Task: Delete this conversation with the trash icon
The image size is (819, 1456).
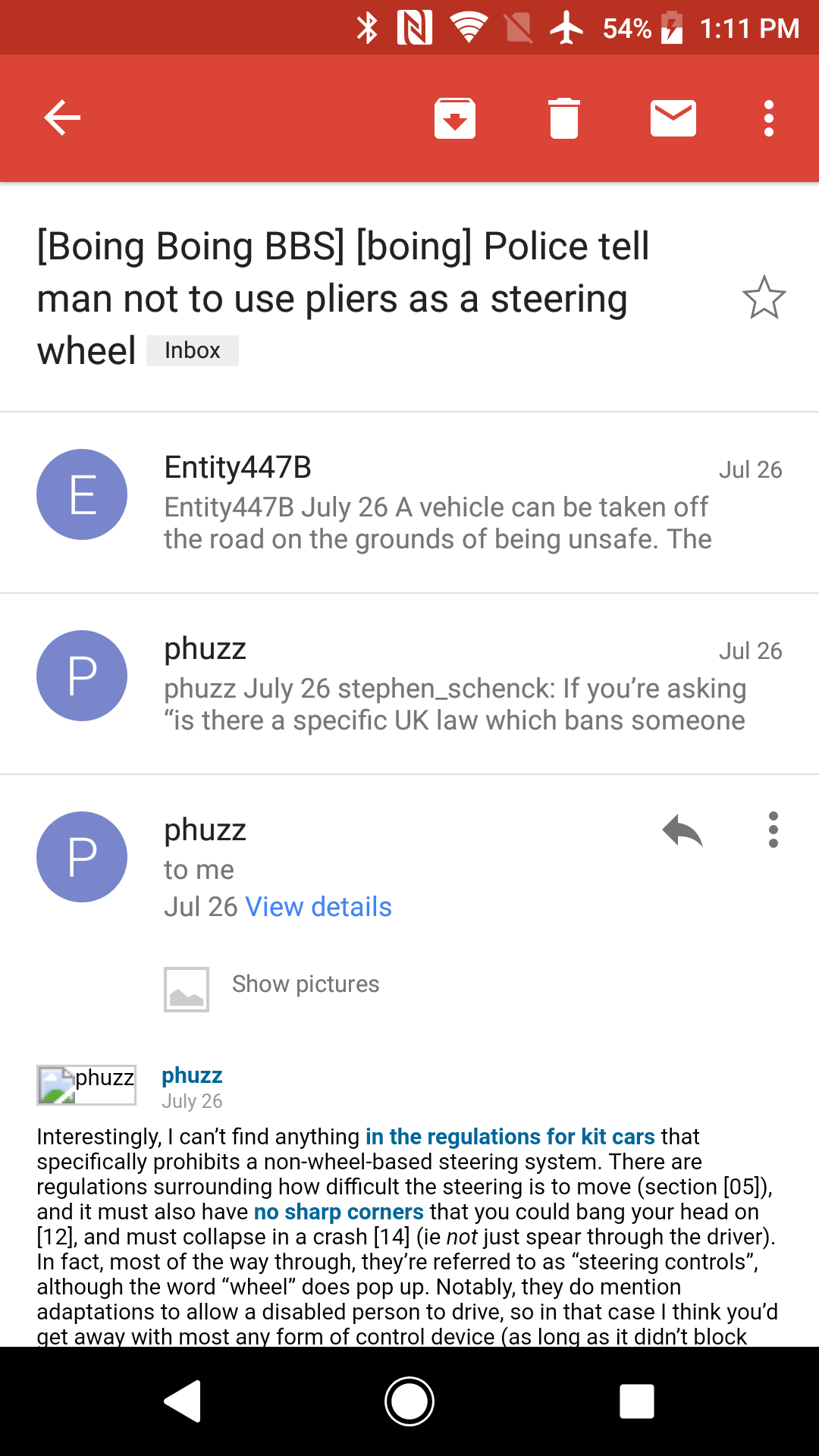Action: coord(564,118)
